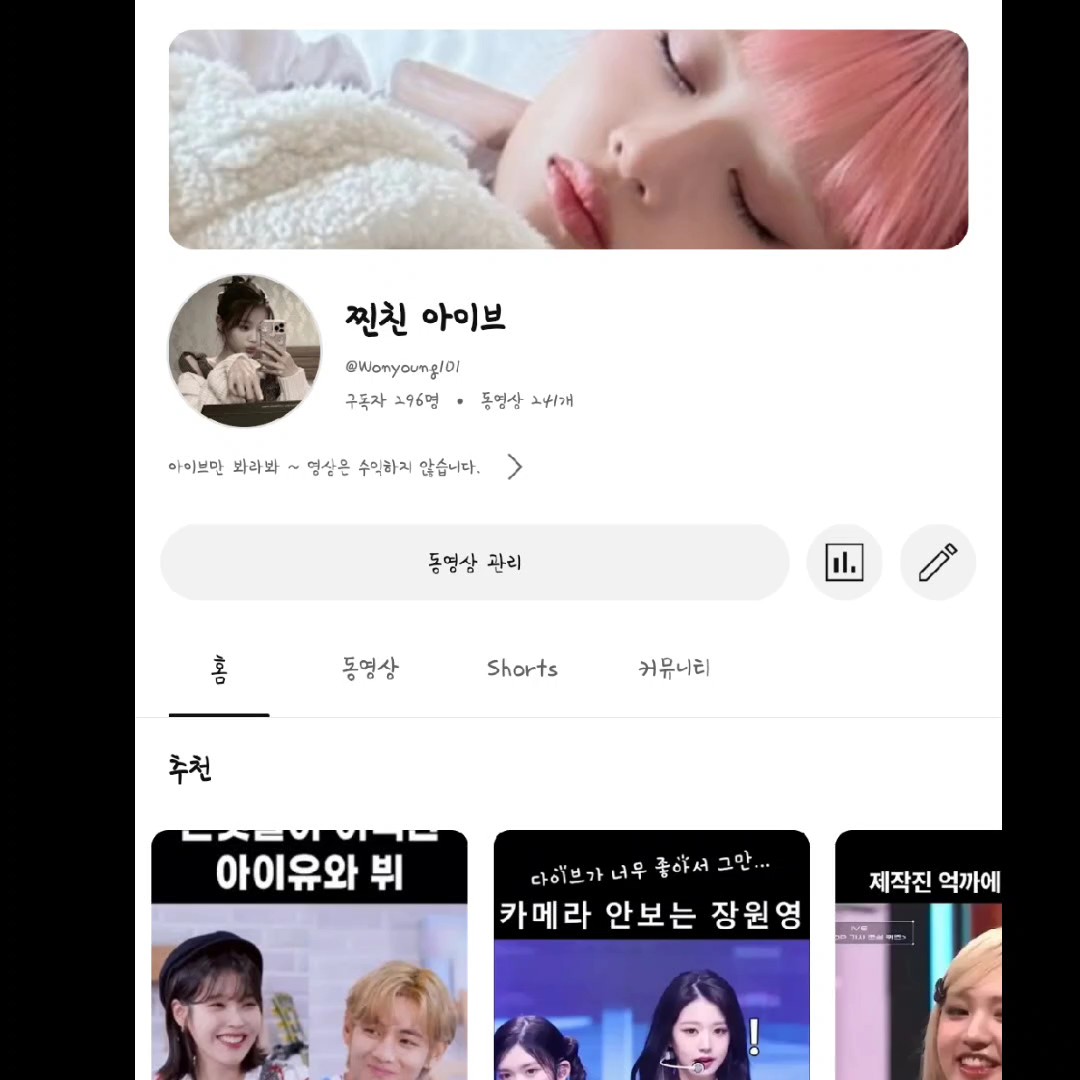Viewport: 1080px width, 1080px height.
Task: Tap the pencil edit channel icon
Action: pos(937,562)
